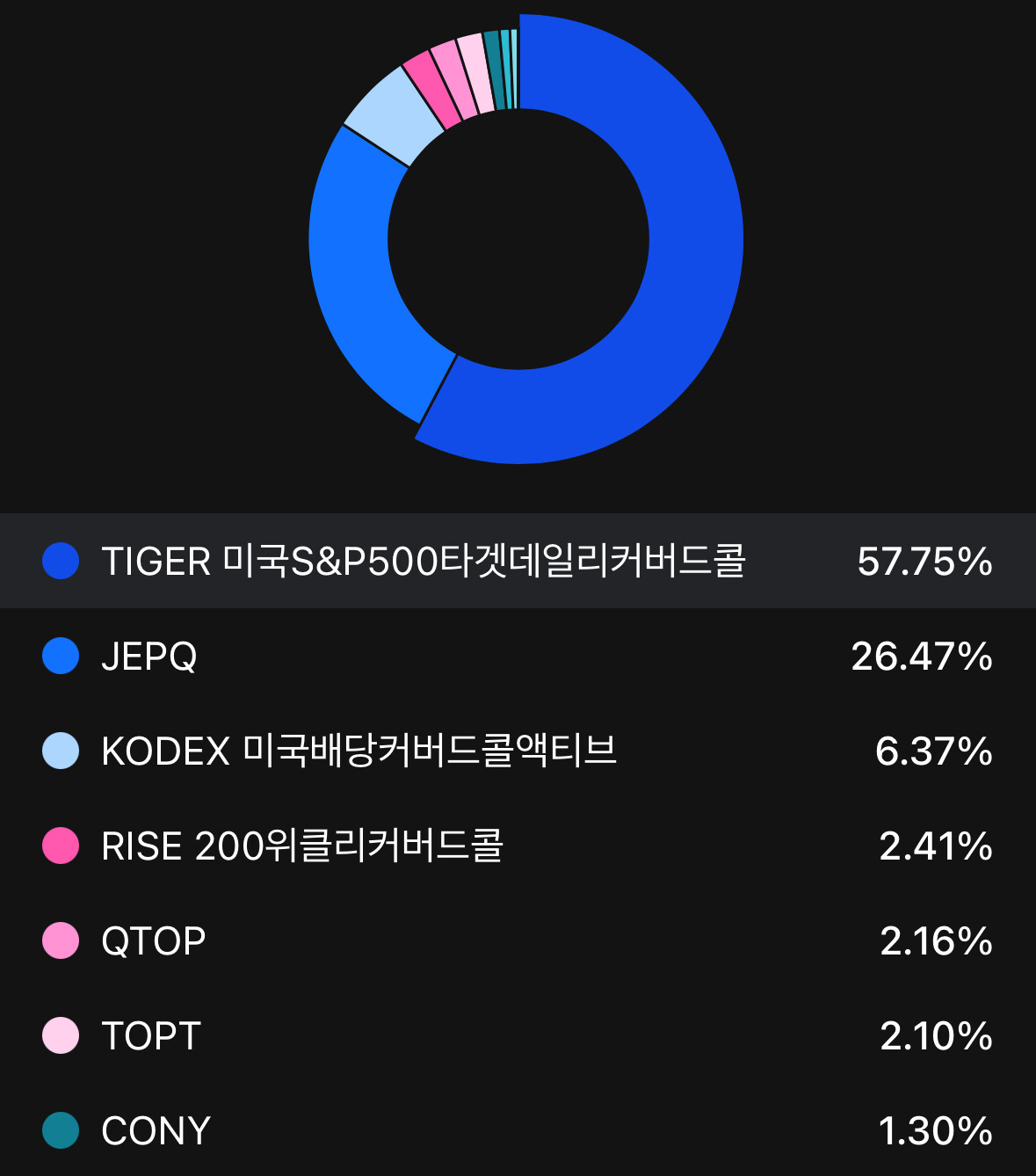Open the CONY holding row
The image size is (1036, 1176).
[518, 1130]
